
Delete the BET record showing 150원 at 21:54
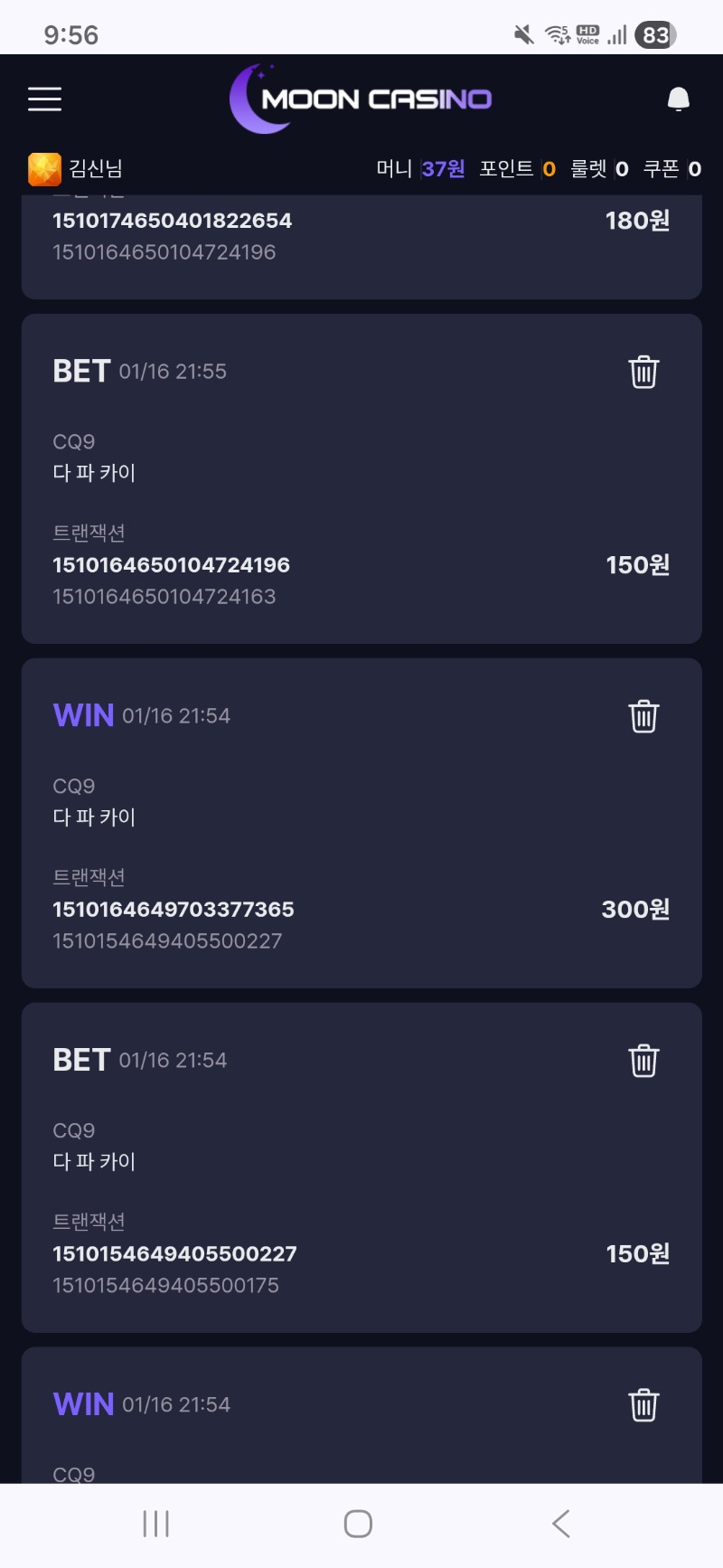pos(643,1062)
